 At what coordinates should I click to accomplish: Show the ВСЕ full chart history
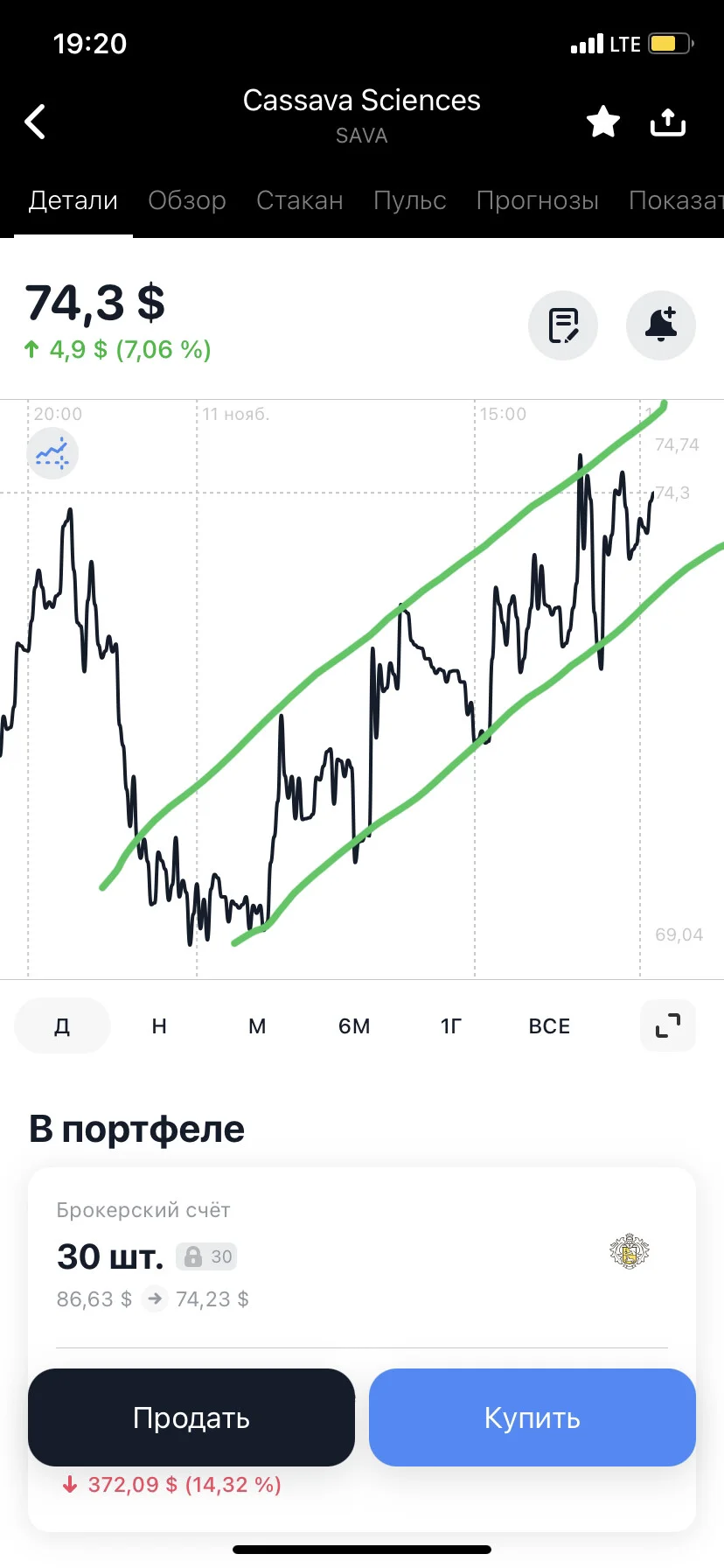(549, 1025)
